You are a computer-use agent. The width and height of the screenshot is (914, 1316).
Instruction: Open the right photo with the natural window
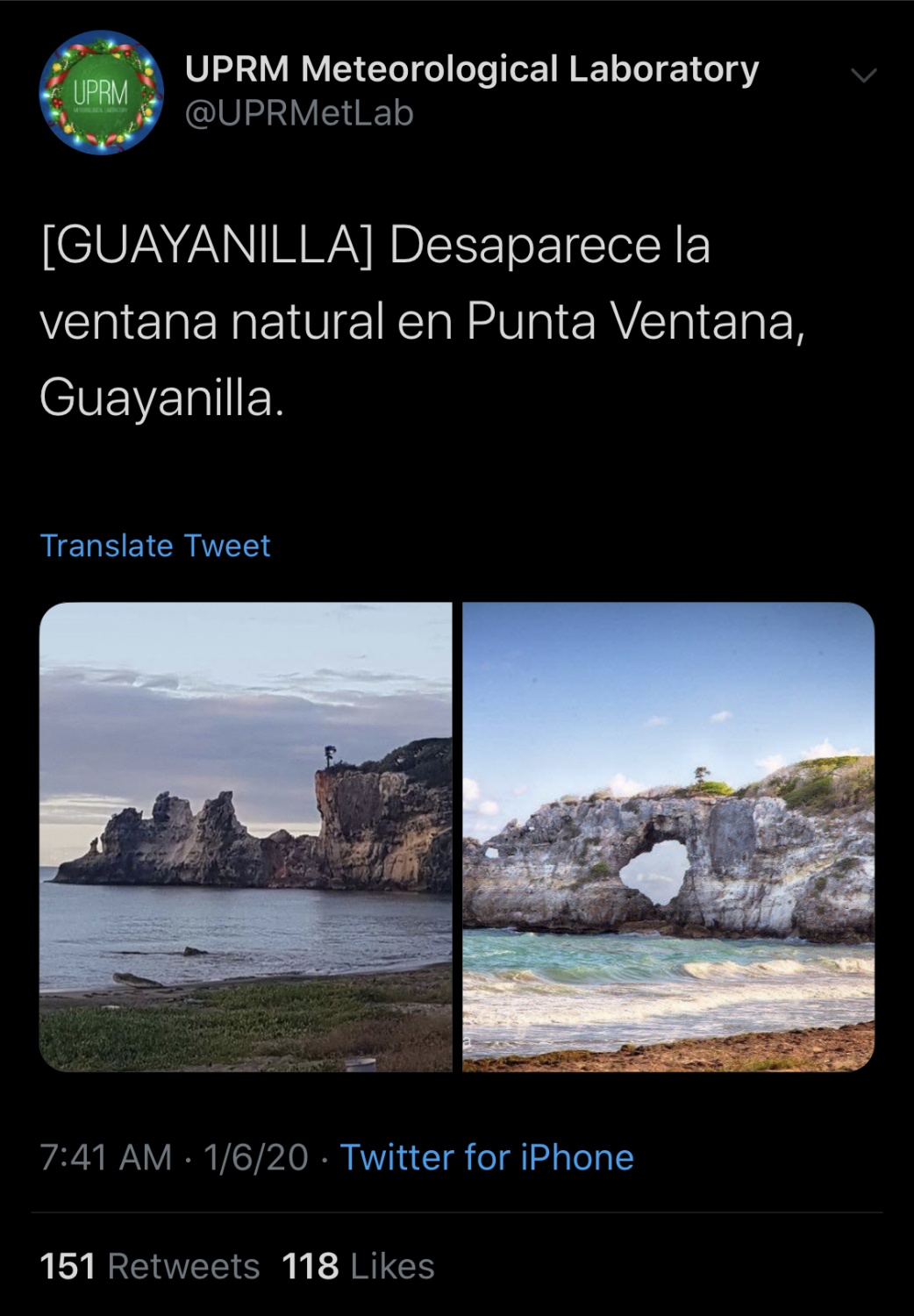pos(668,836)
